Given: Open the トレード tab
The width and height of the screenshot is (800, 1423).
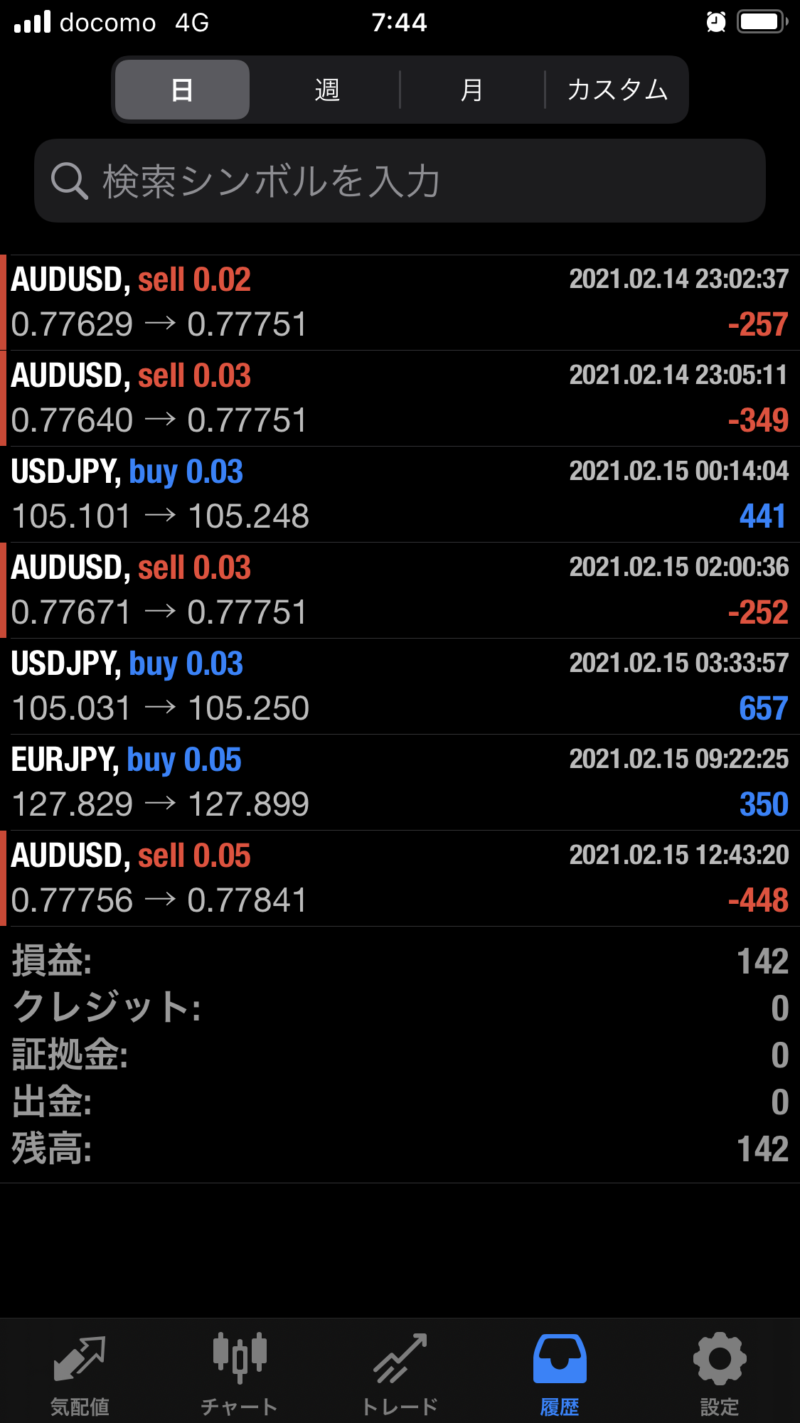Looking at the screenshot, I should [x=400, y=1373].
